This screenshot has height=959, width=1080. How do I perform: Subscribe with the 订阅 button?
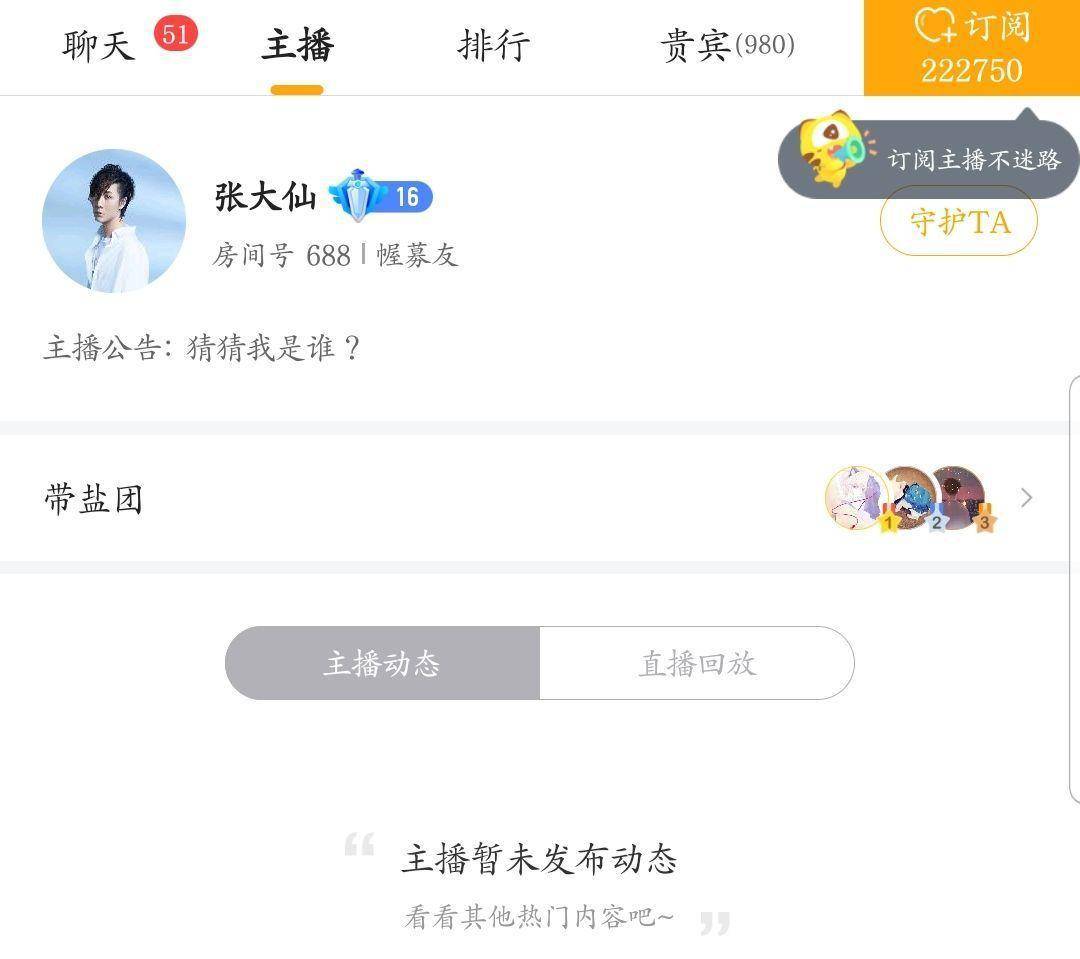[971, 48]
